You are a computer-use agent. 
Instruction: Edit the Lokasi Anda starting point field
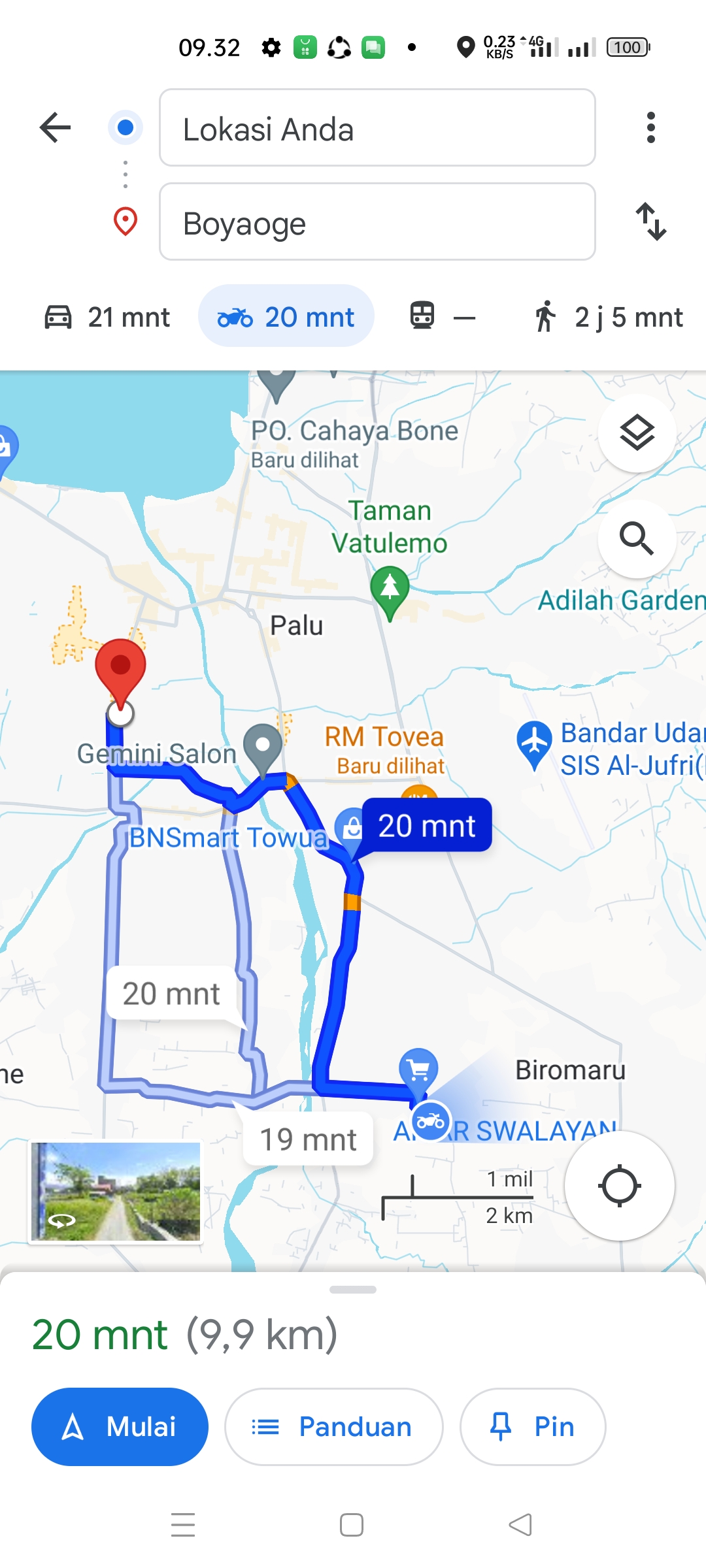[377, 127]
